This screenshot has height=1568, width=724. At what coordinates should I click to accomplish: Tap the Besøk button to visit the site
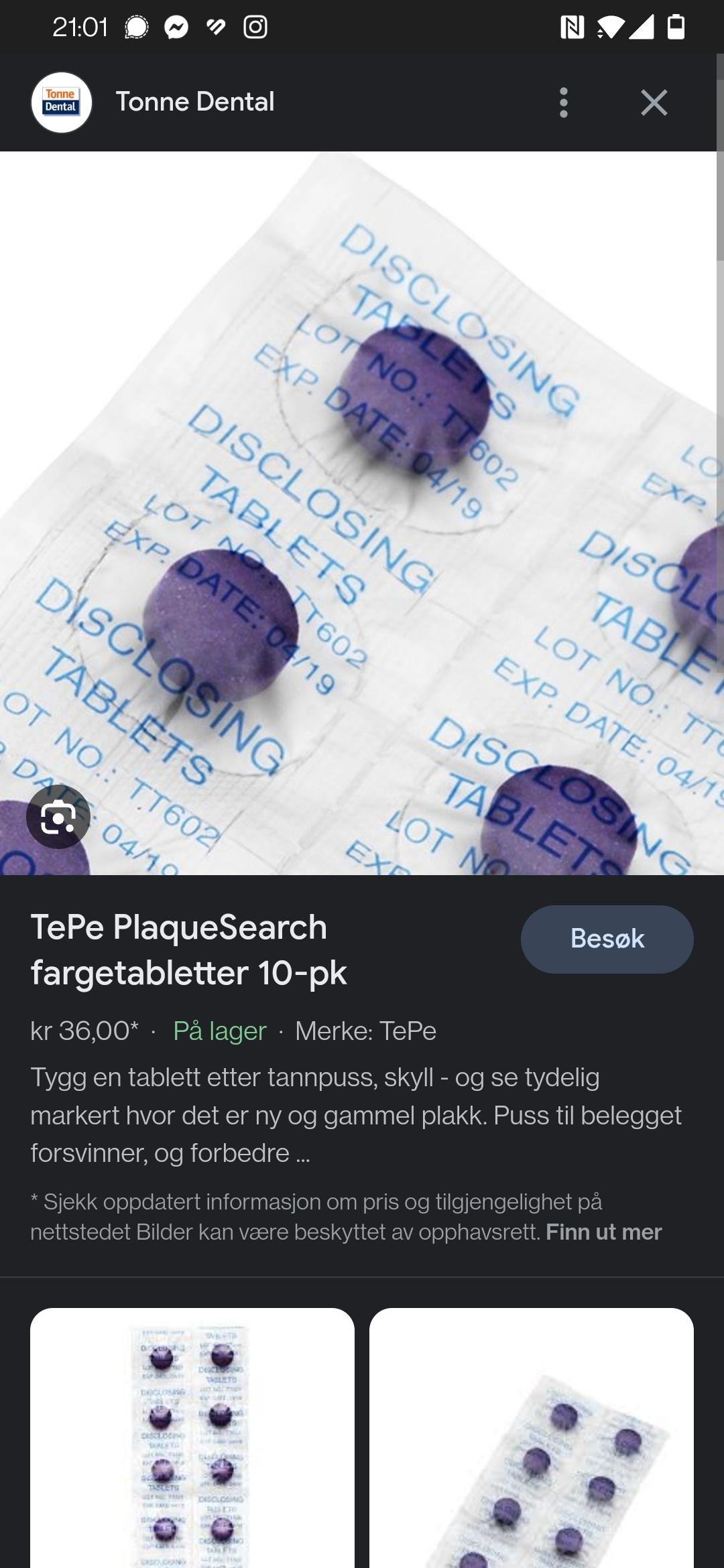tap(607, 939)
